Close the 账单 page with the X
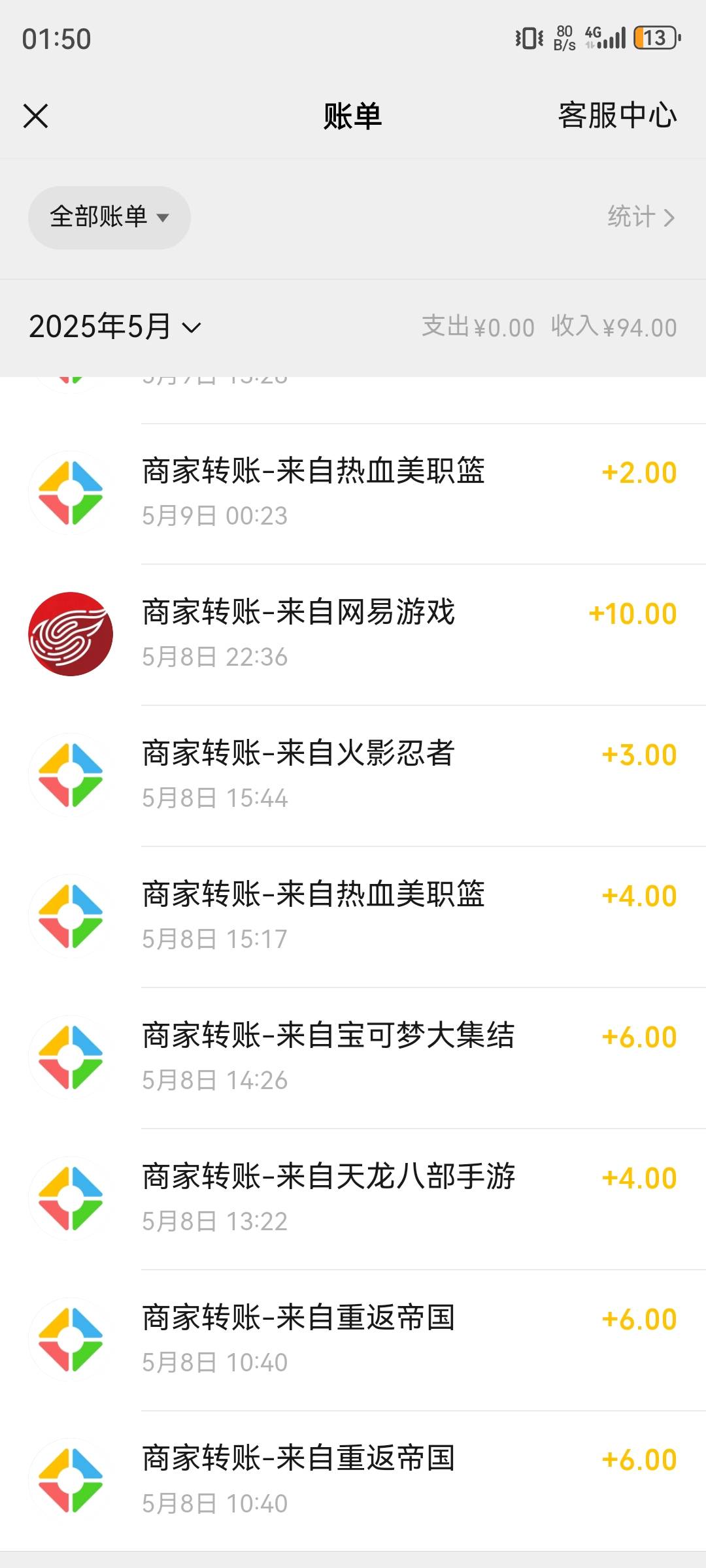 tap(36, 116)
